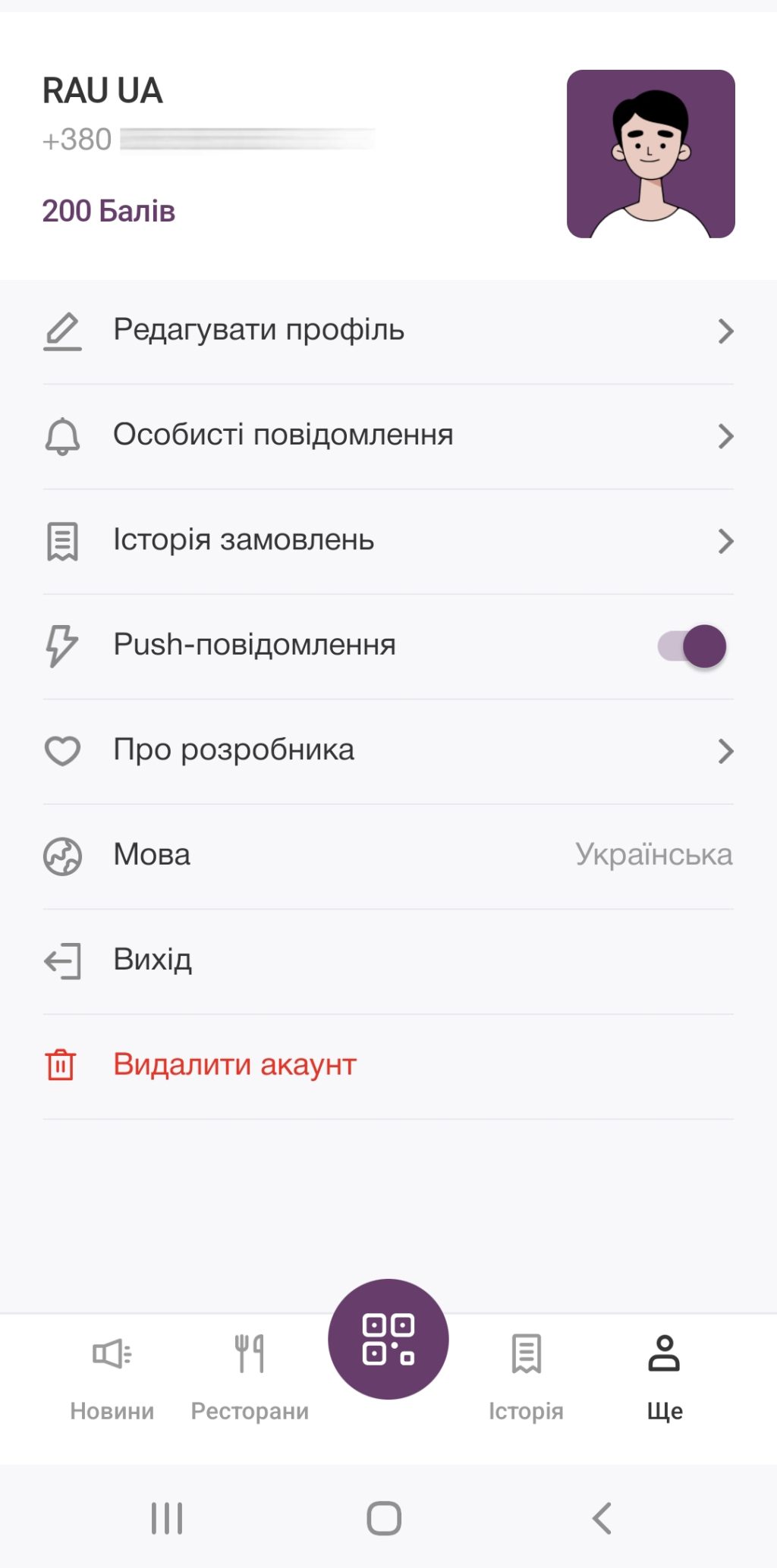
Task: Change the Мова language setting
Action: [x=387, y=855]
